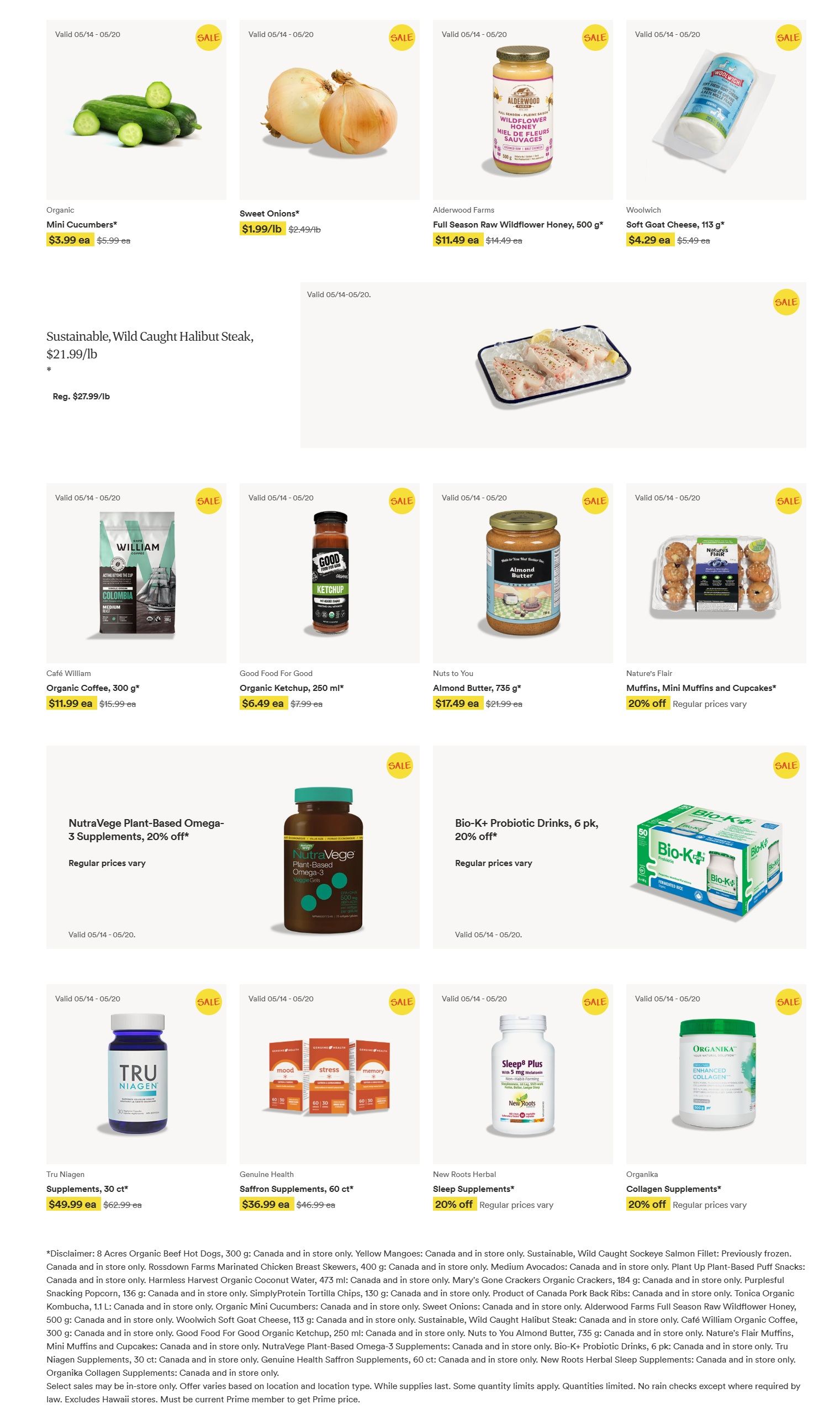Select Tru Niagen Supplements product card

tap(136, 1097)
